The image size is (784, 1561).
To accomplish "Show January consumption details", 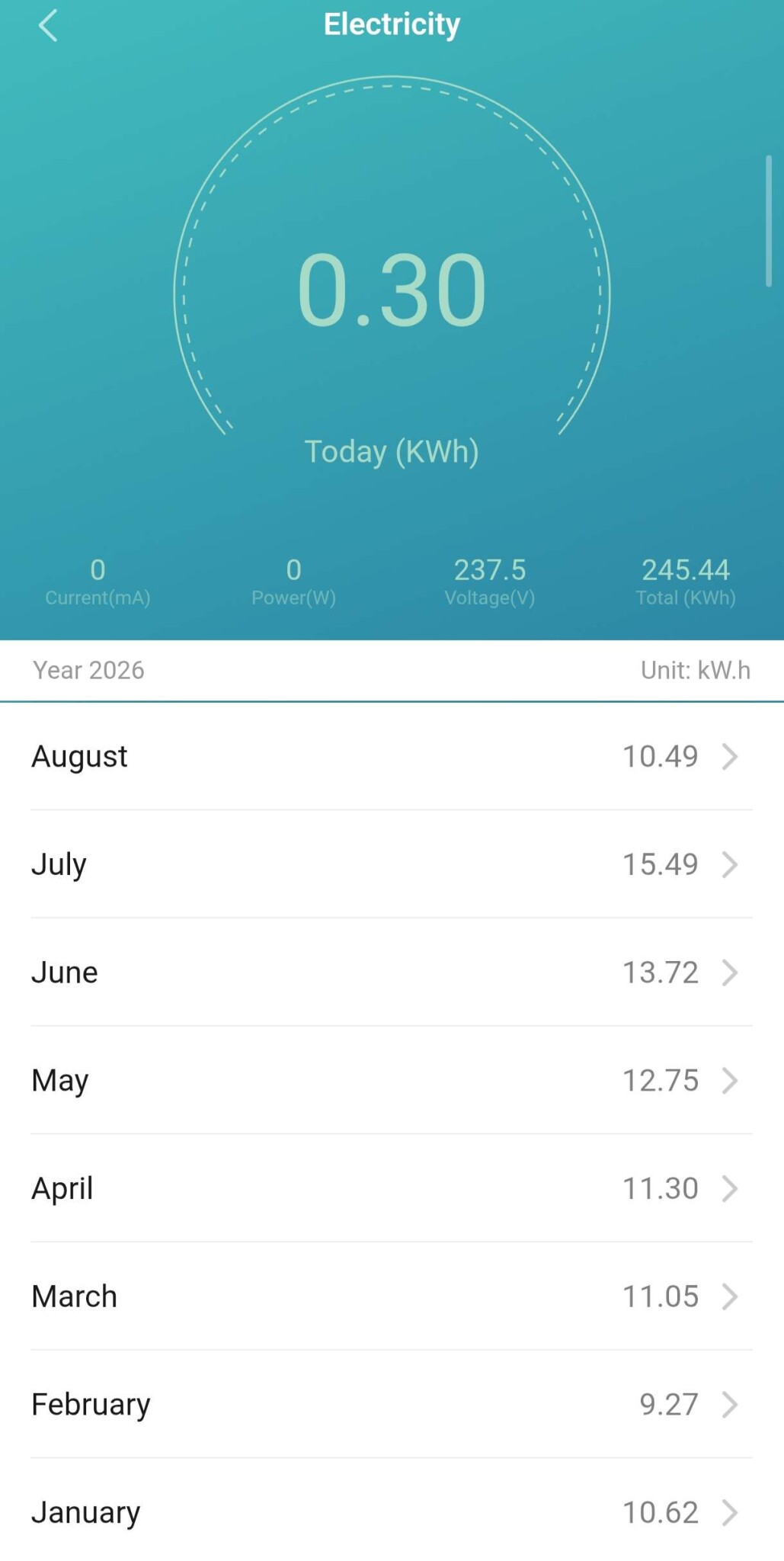I will coord(392,1512).
